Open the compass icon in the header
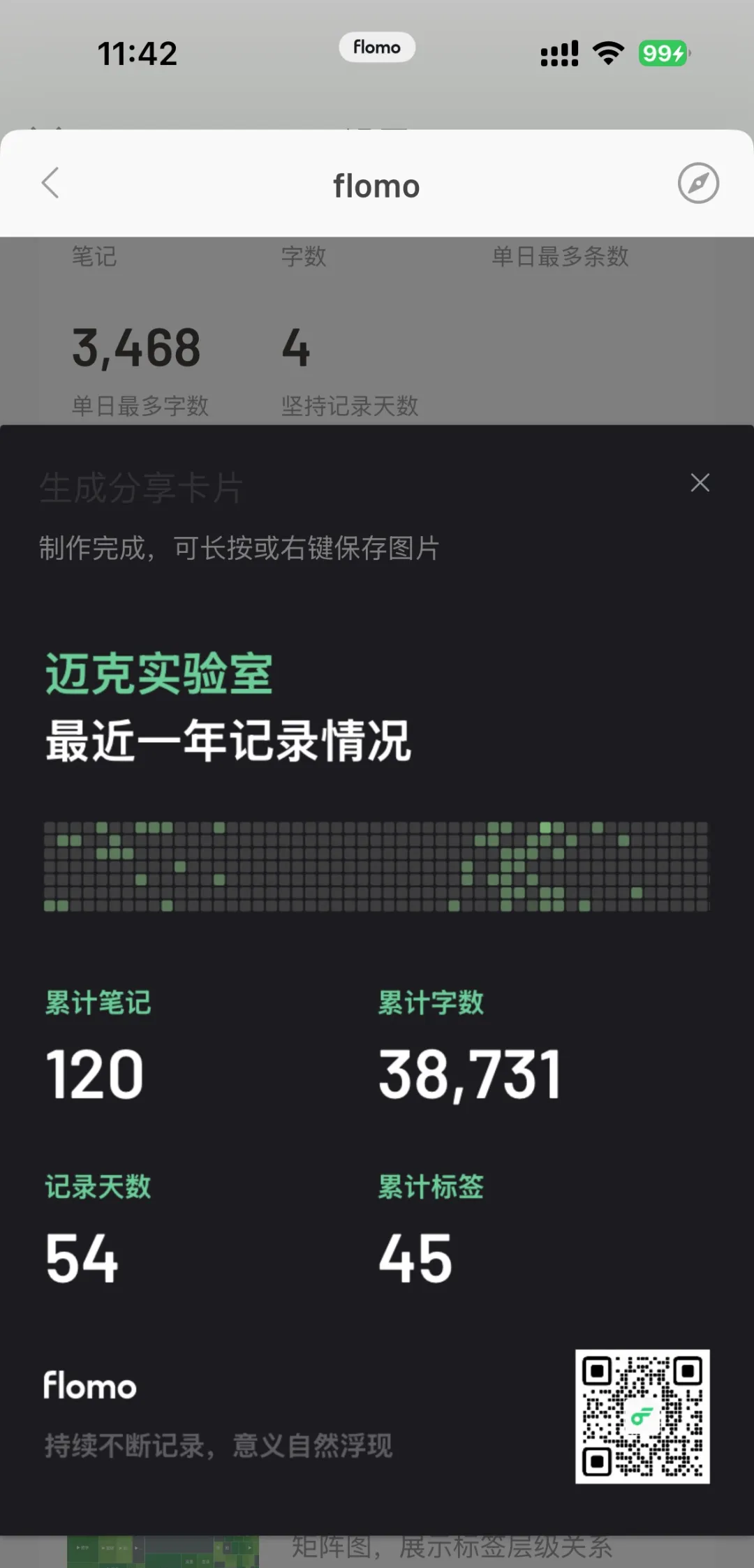This screenshot has width=754, height=1568. point(698,184)
